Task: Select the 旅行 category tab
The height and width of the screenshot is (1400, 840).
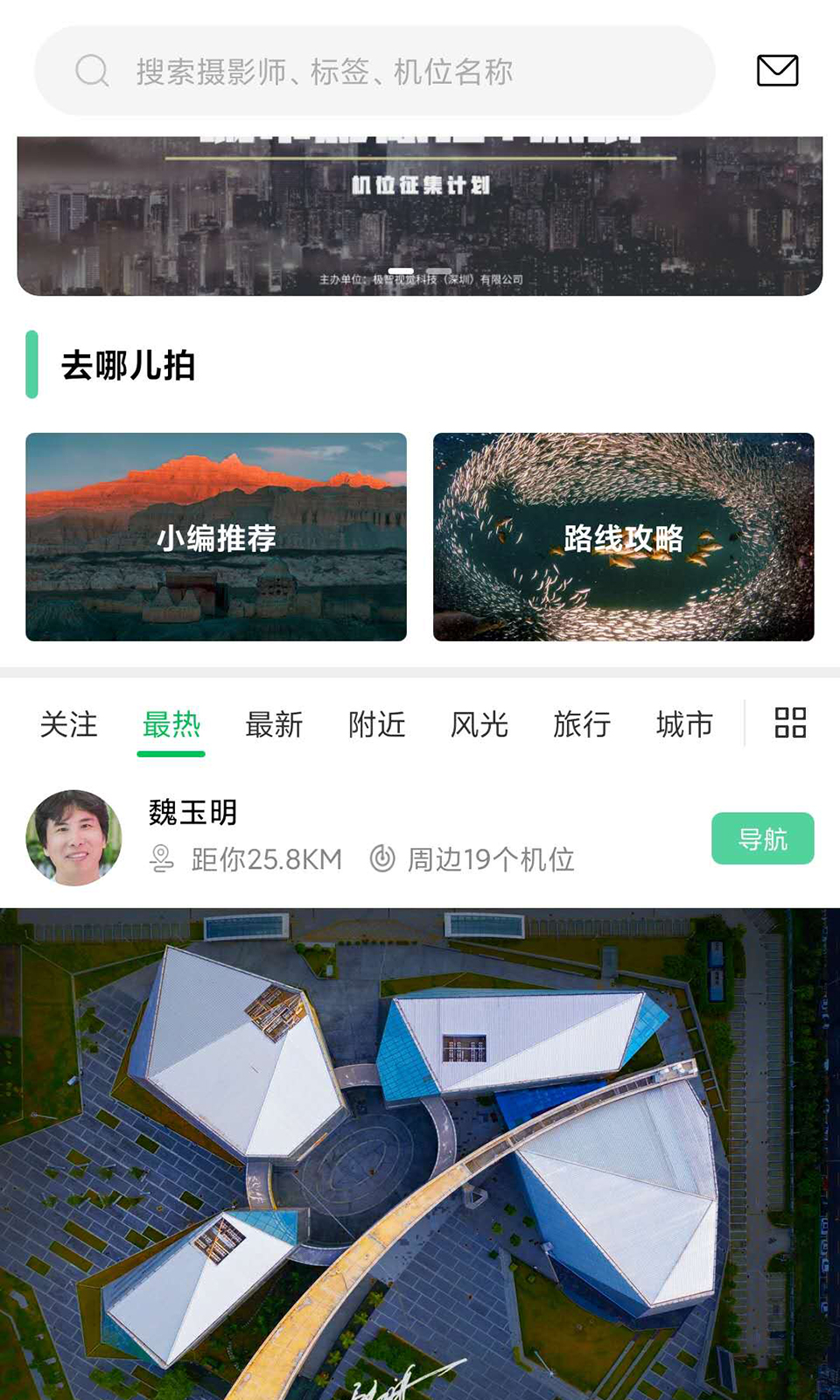Action: click(x=583, y=725)
